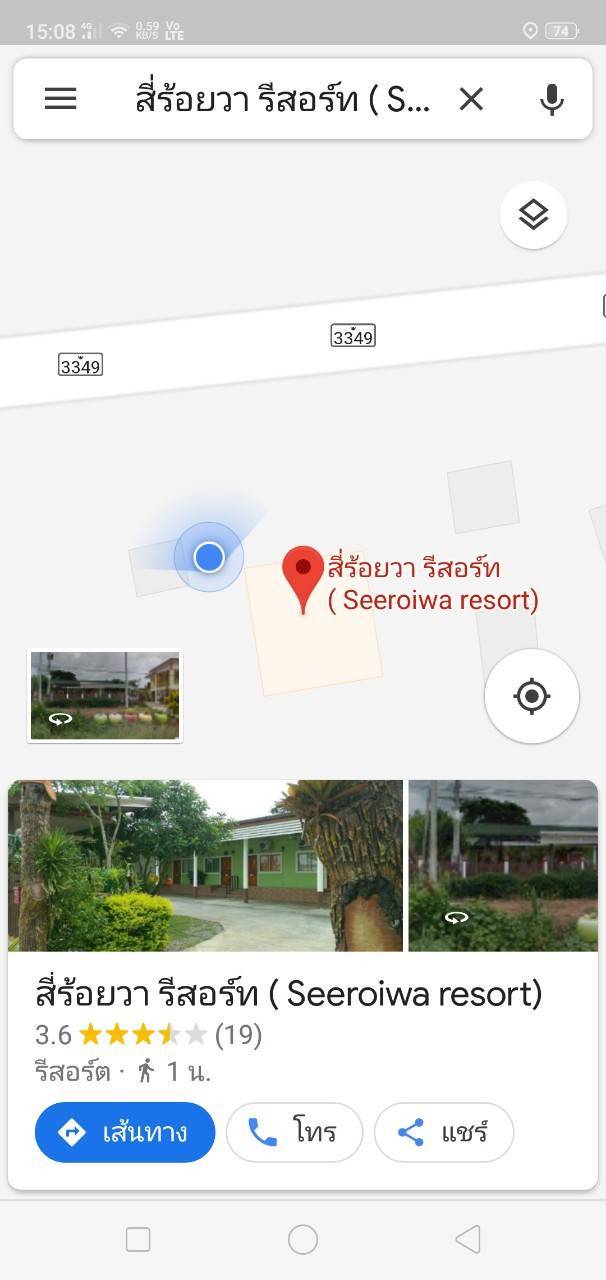Start voice search with the microphone
The height and width of the screenshot is (1280, 606).
coord(551,98)
